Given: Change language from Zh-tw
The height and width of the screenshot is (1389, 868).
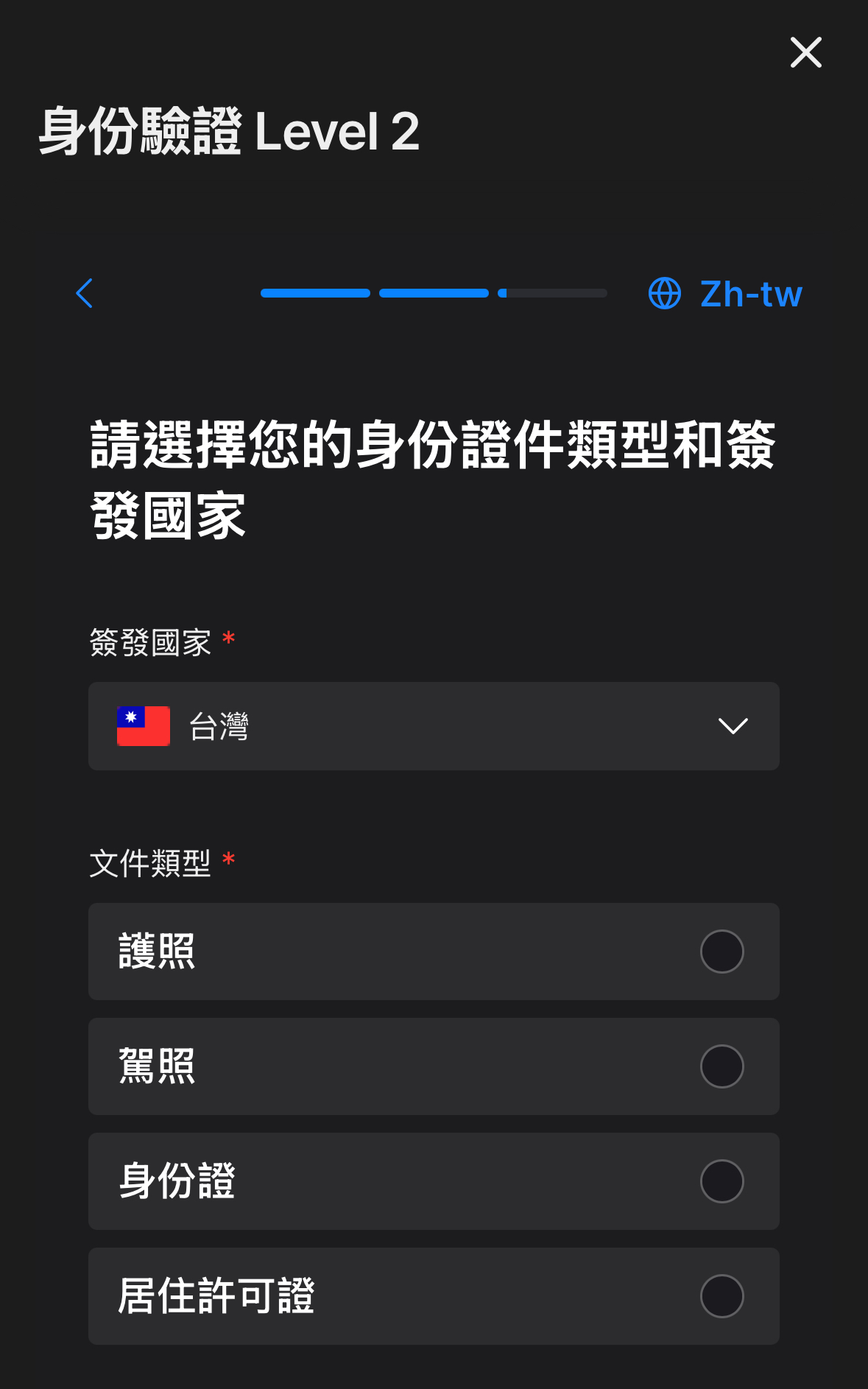Looking at the screenshot, I should [725, 293].
